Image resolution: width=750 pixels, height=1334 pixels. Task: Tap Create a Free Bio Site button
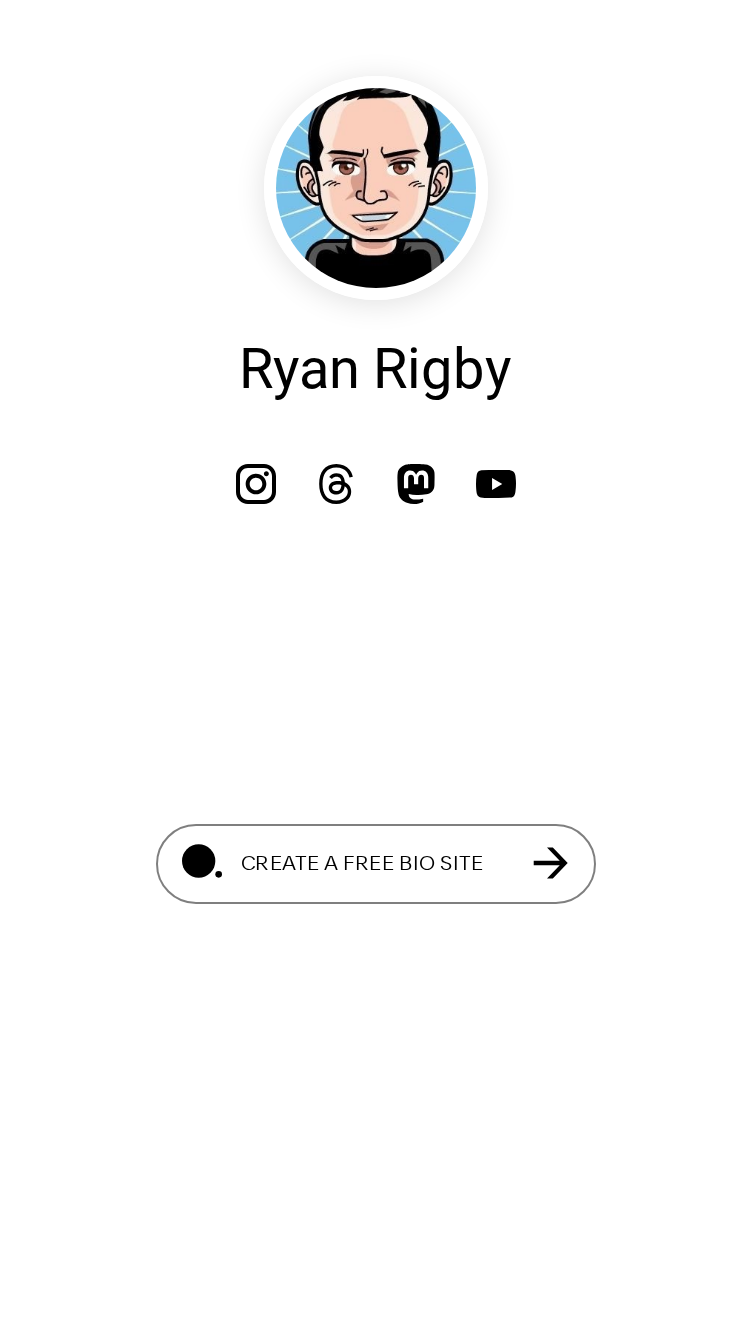tap(376, 864)
